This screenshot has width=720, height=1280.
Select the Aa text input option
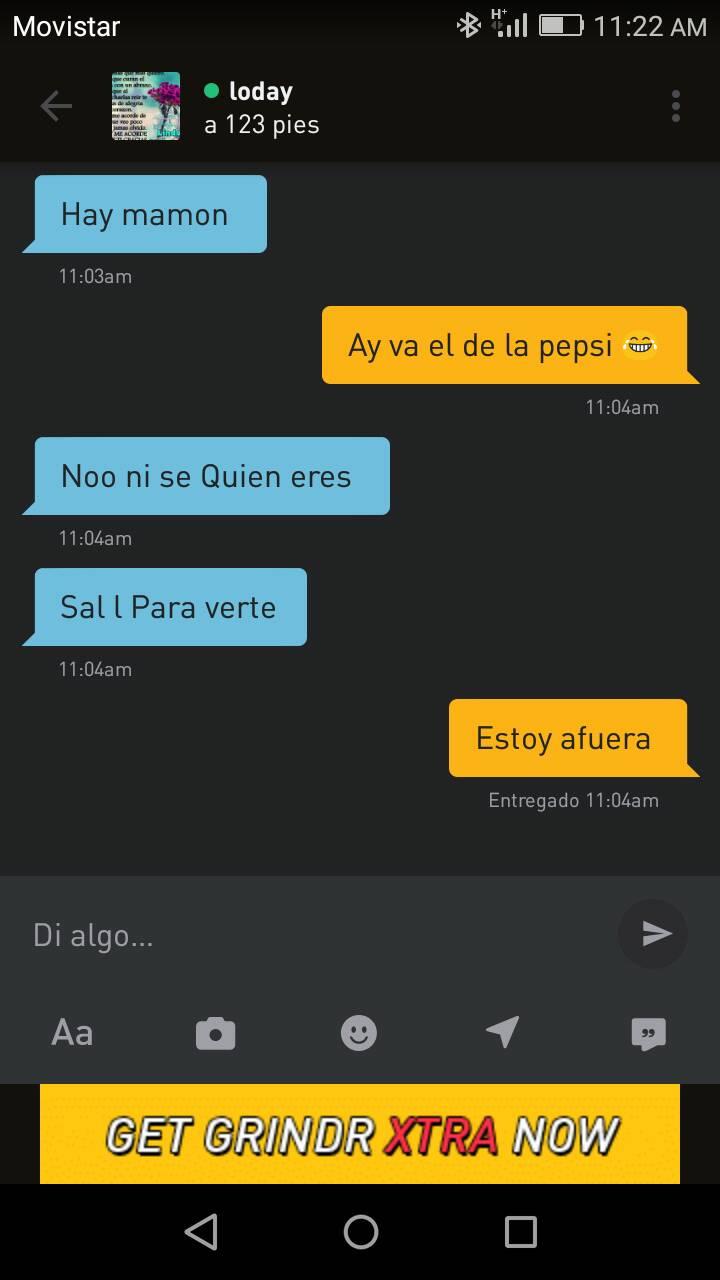pyautogui.click(x=72, y=1032)
